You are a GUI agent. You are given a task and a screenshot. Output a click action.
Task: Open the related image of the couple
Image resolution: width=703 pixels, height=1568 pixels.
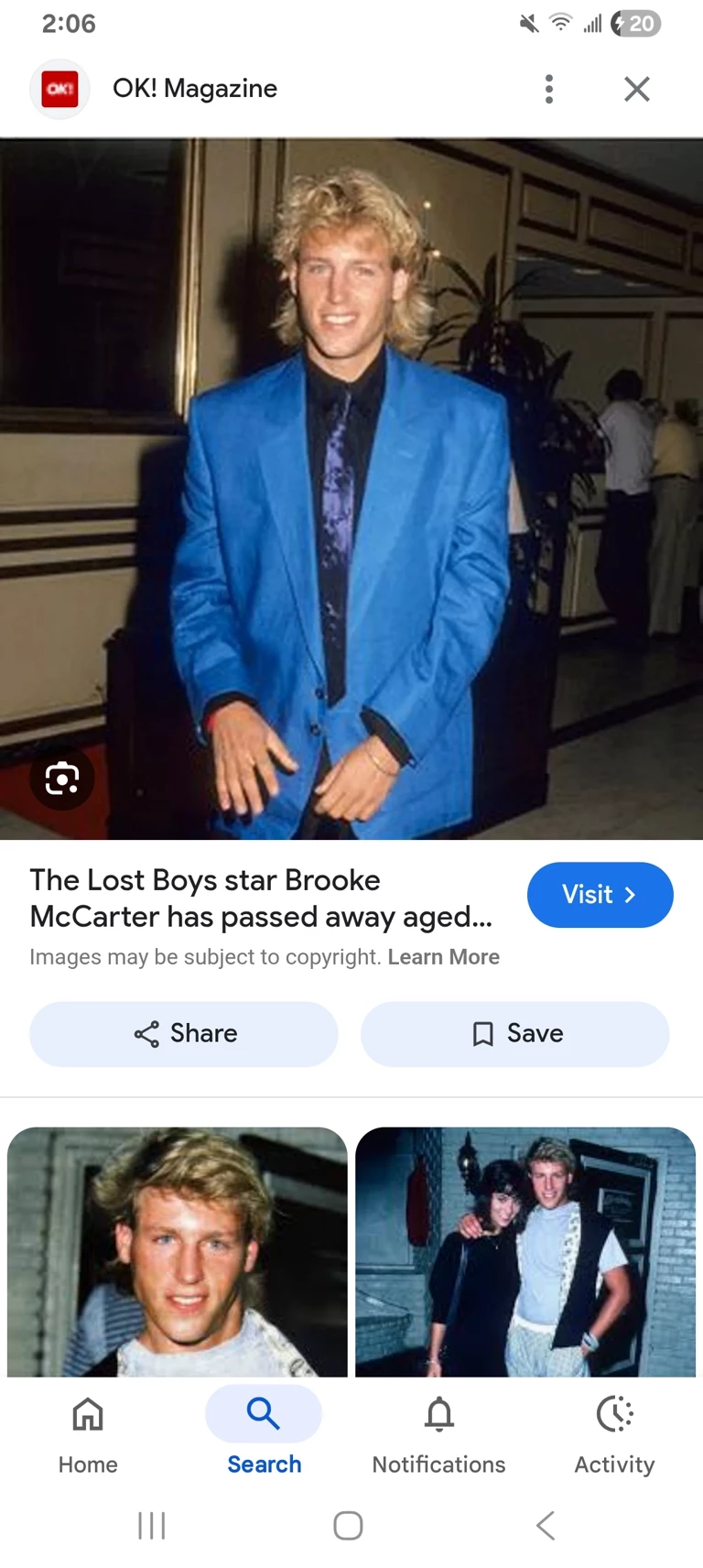(525, 1251)
